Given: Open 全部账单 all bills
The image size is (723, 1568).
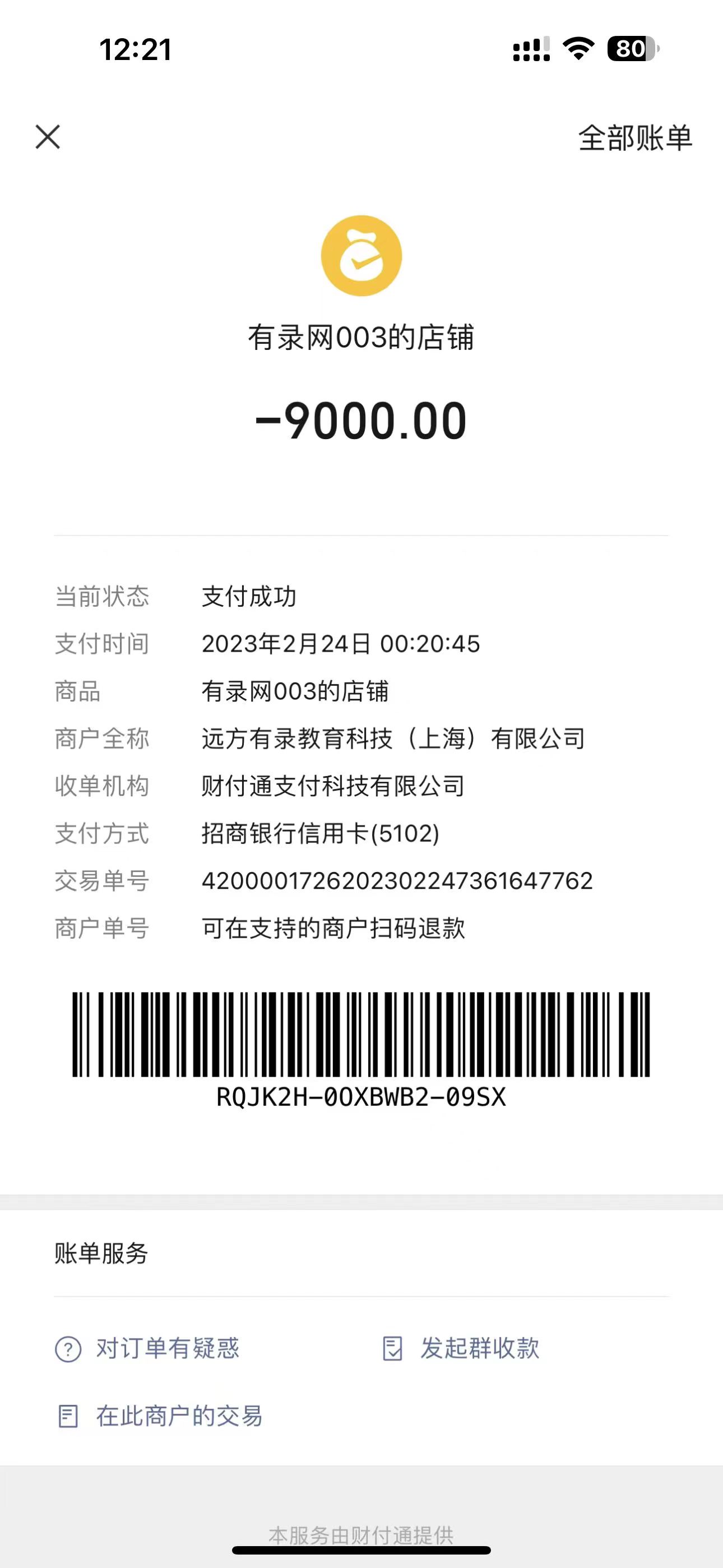Looking at the screenshot, I should (635, 138).
